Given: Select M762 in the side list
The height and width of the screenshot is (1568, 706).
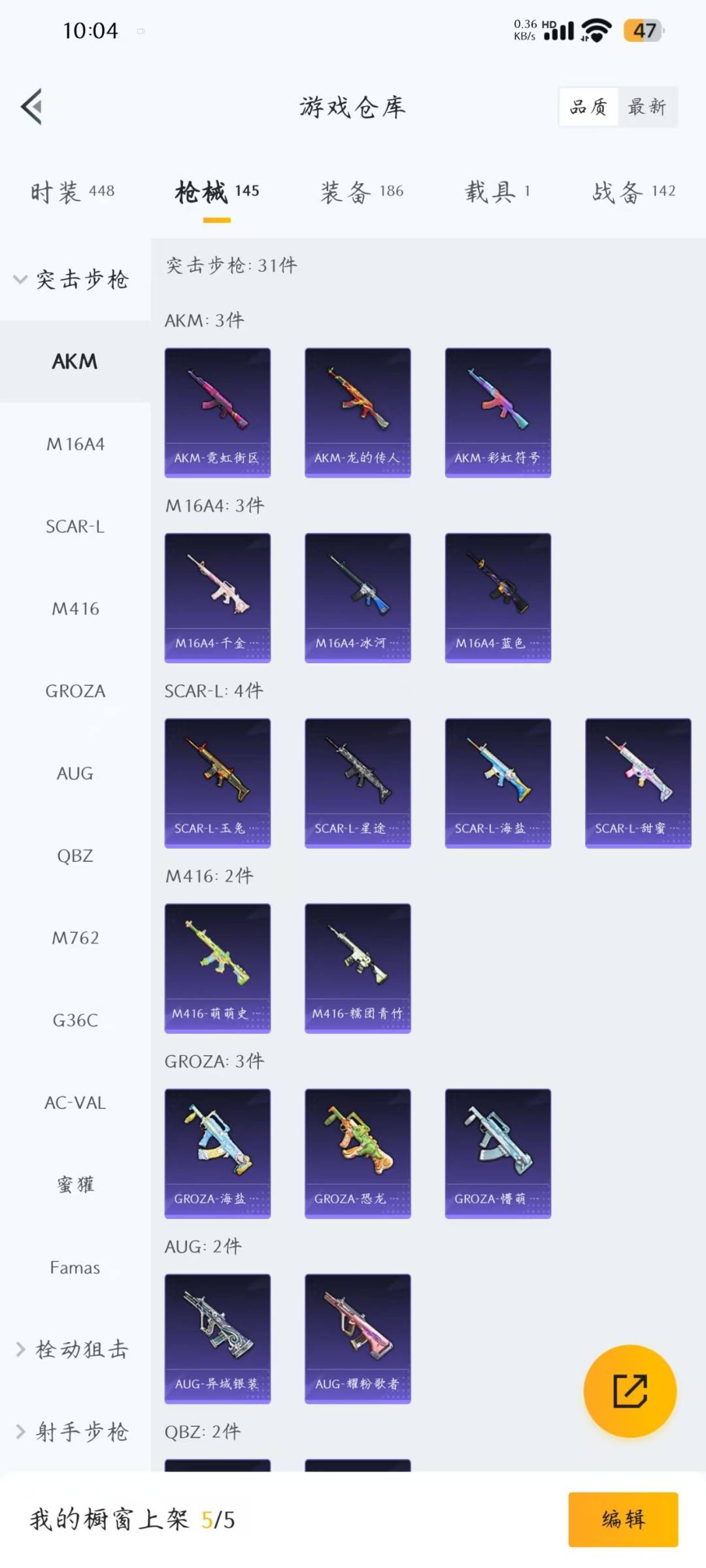Looking at the screenshot, I should click(x=75, y=938).
